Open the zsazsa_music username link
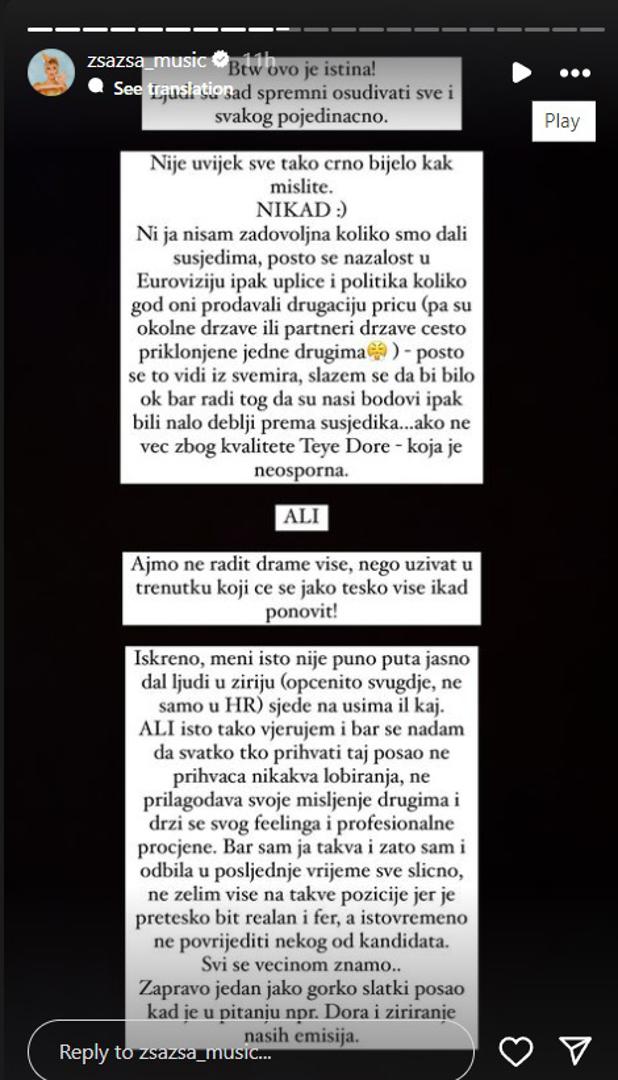The width and height of the screenshot is (618, 1080). point(149,61)
